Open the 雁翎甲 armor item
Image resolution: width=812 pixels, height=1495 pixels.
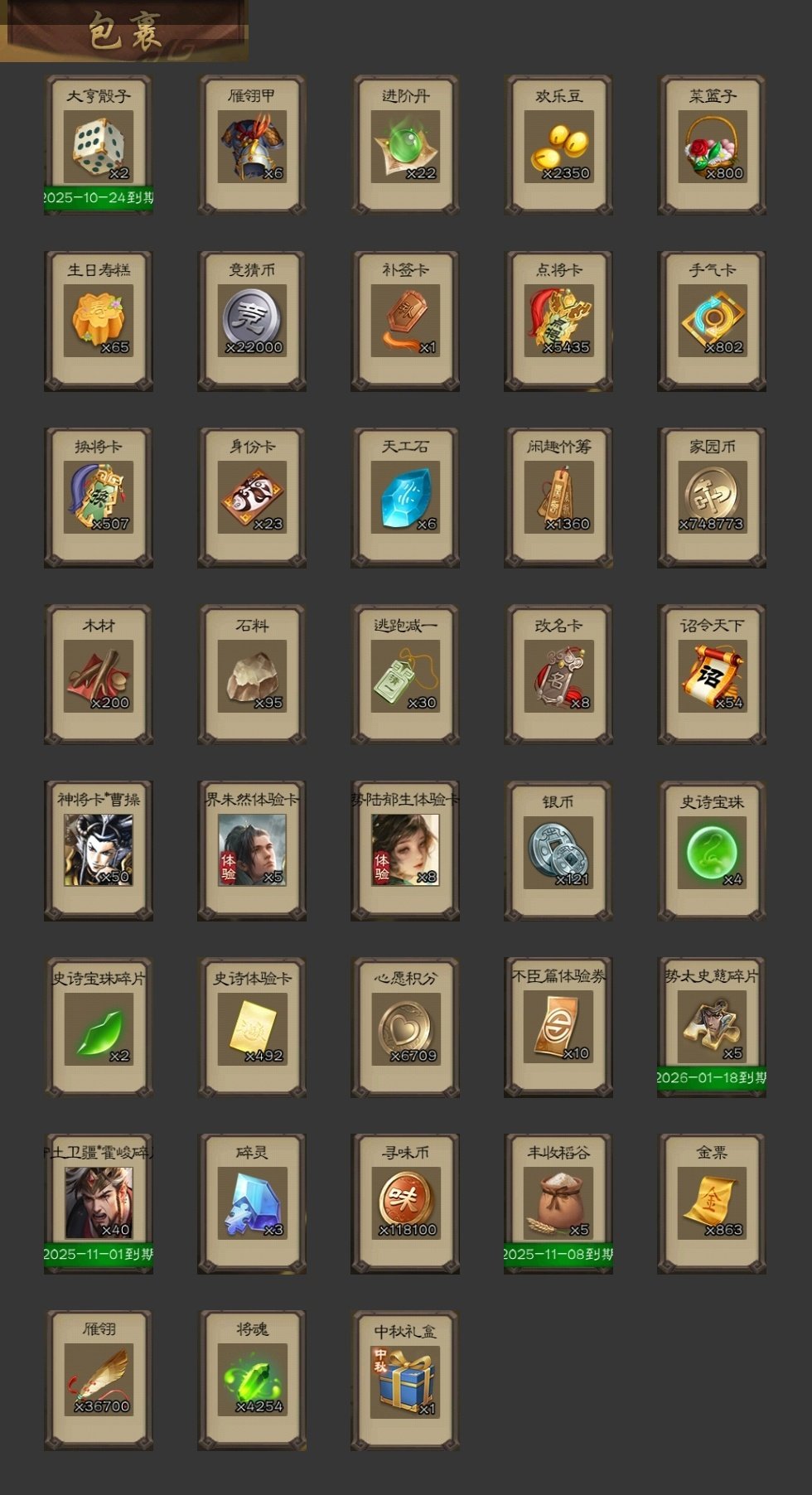tap(252, 148)
